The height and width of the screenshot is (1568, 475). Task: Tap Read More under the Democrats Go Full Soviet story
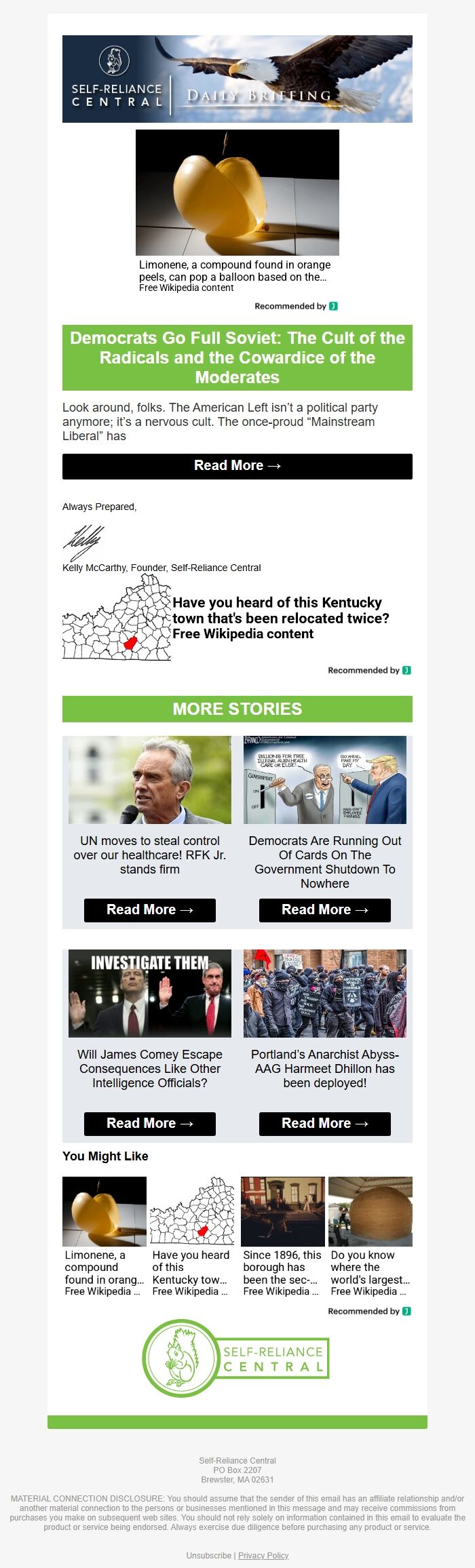(237, 466)
